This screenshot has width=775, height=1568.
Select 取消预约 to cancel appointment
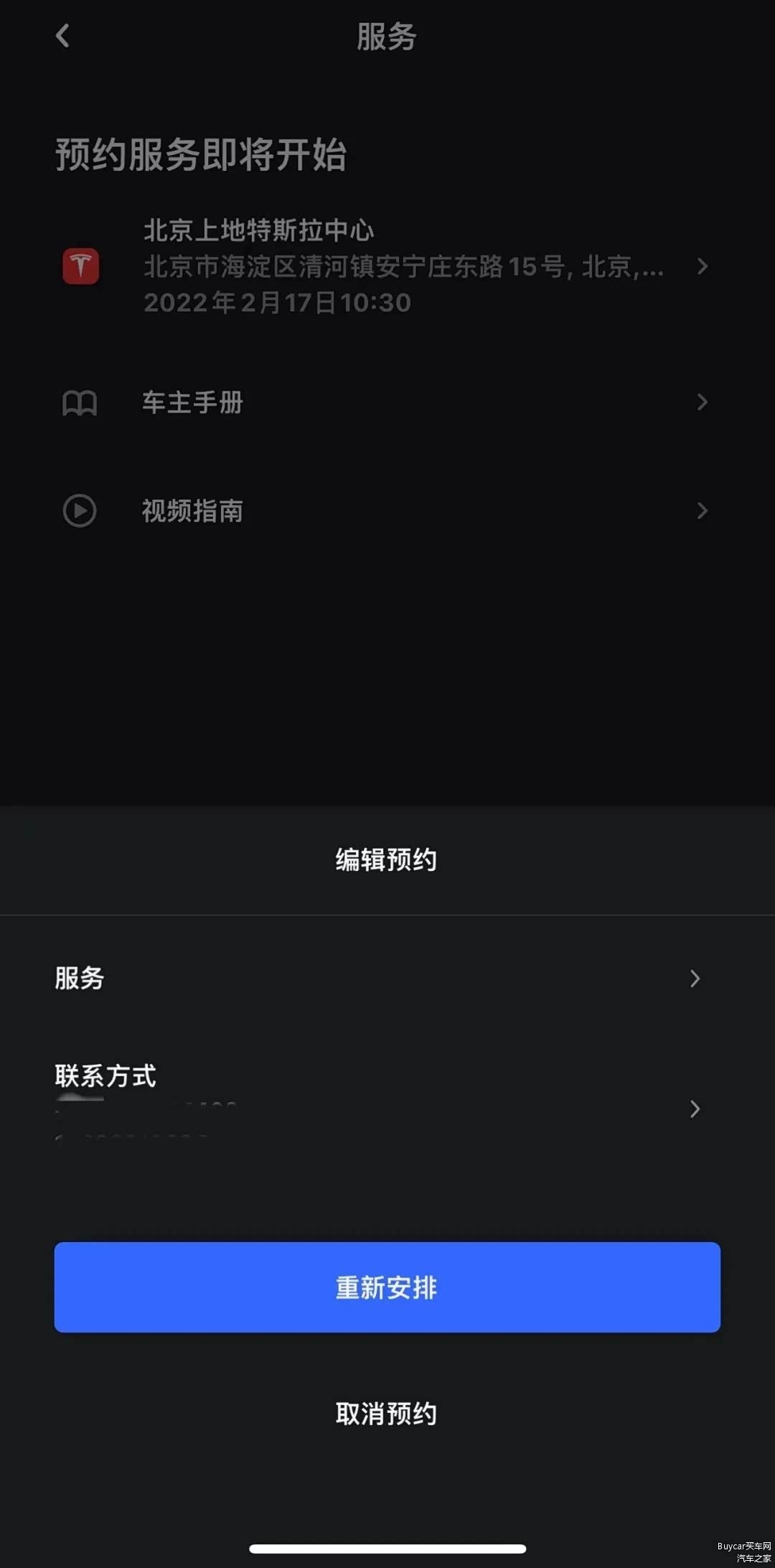click(x=387, y=1414)
